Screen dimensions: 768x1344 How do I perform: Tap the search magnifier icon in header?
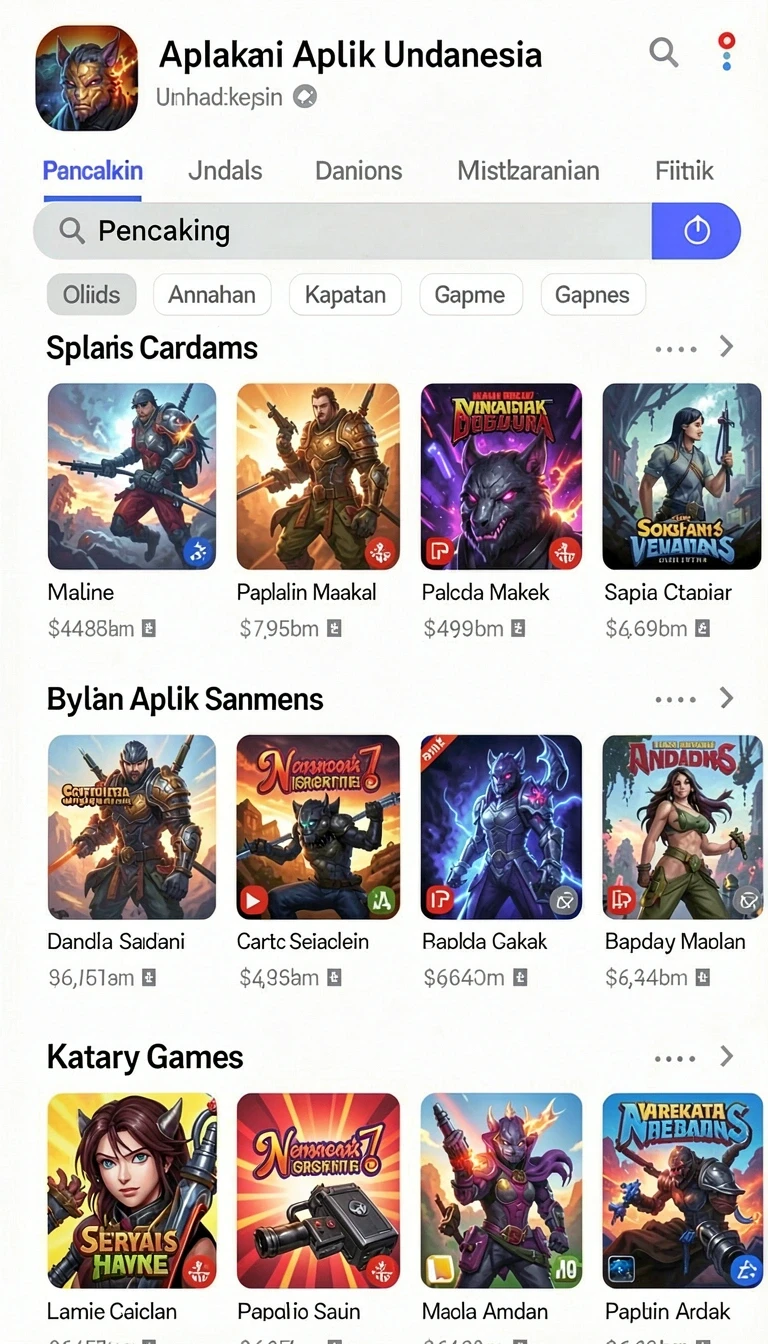[664, 52]
